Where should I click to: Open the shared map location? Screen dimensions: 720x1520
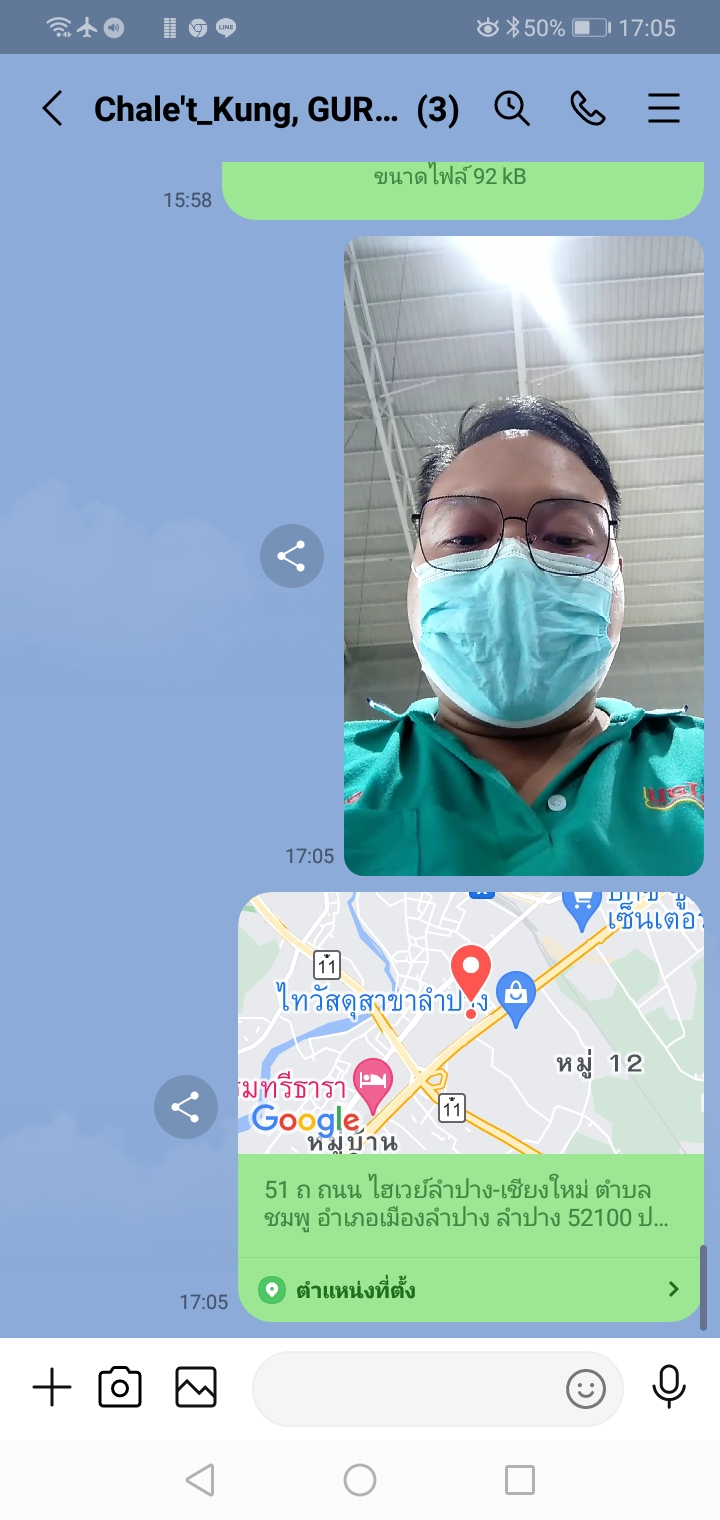470,1022
